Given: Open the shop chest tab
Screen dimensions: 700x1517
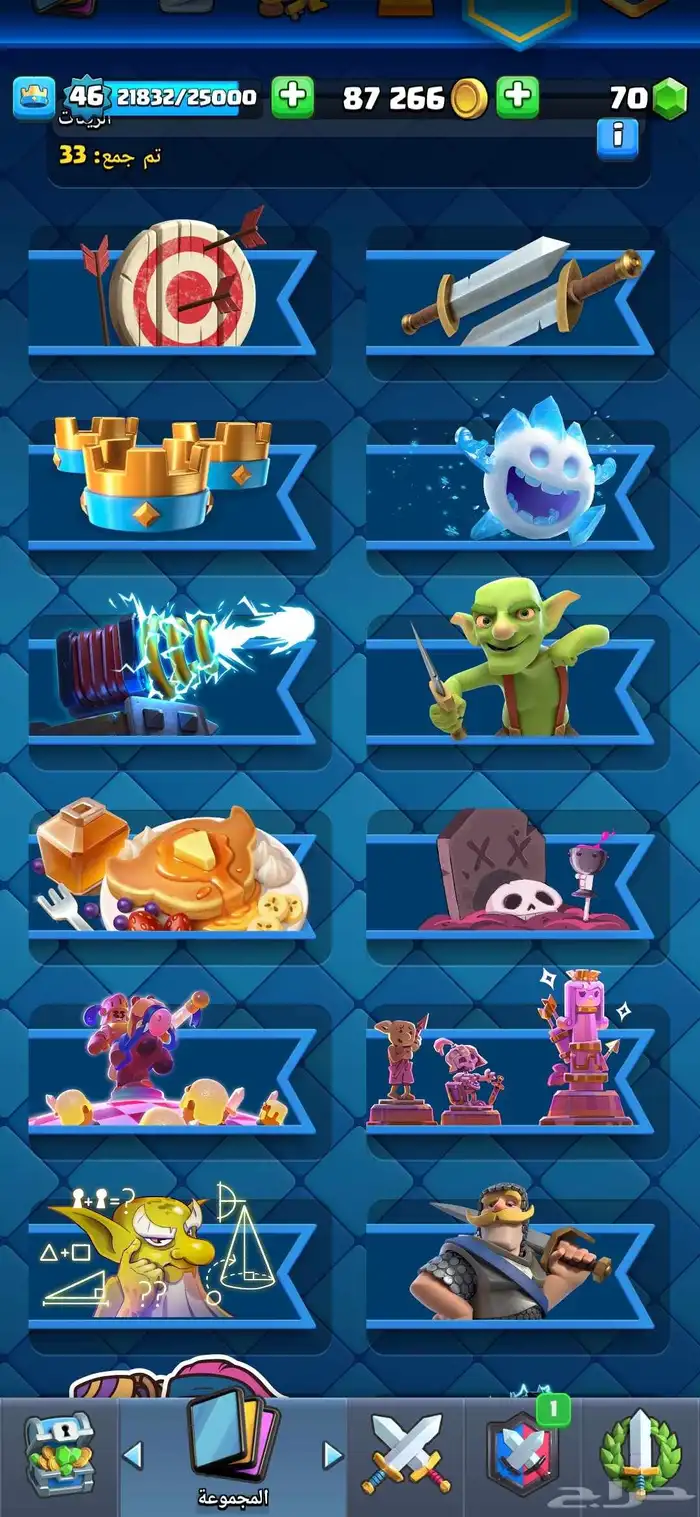Looking at the screenshot, I should tap(58, 1455).
